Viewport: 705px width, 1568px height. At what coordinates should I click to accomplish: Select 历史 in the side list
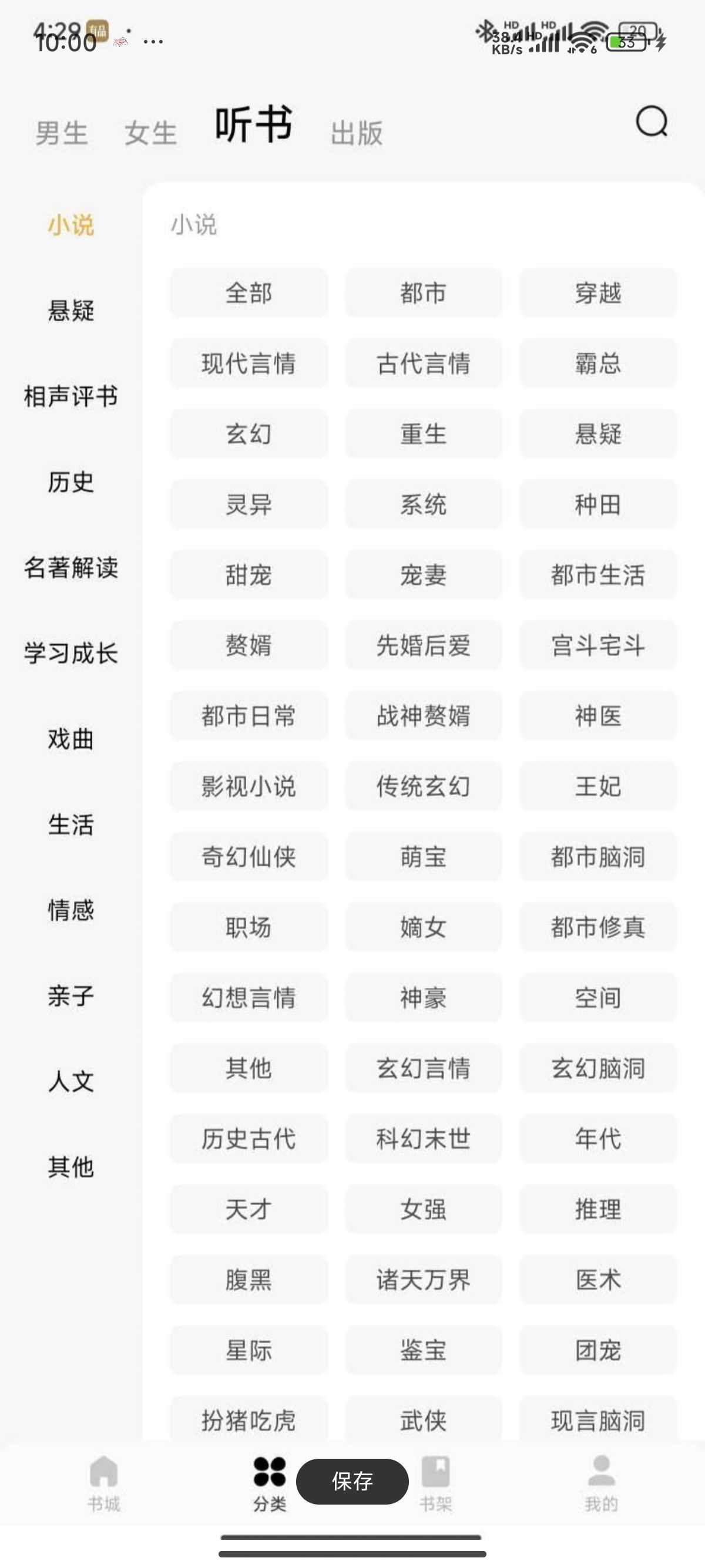(70, 482)
